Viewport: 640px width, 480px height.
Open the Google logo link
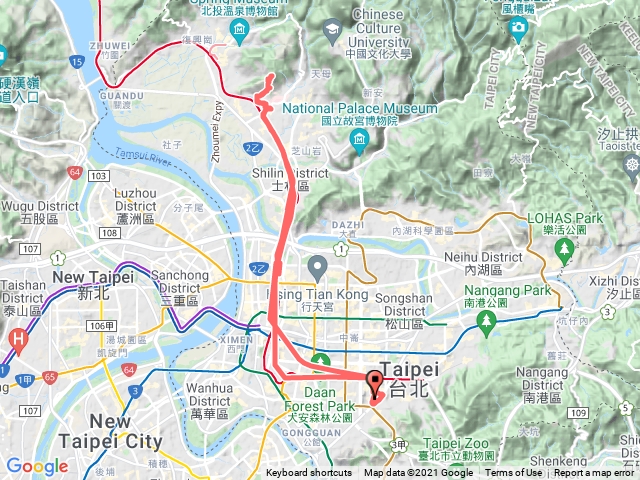37,466
